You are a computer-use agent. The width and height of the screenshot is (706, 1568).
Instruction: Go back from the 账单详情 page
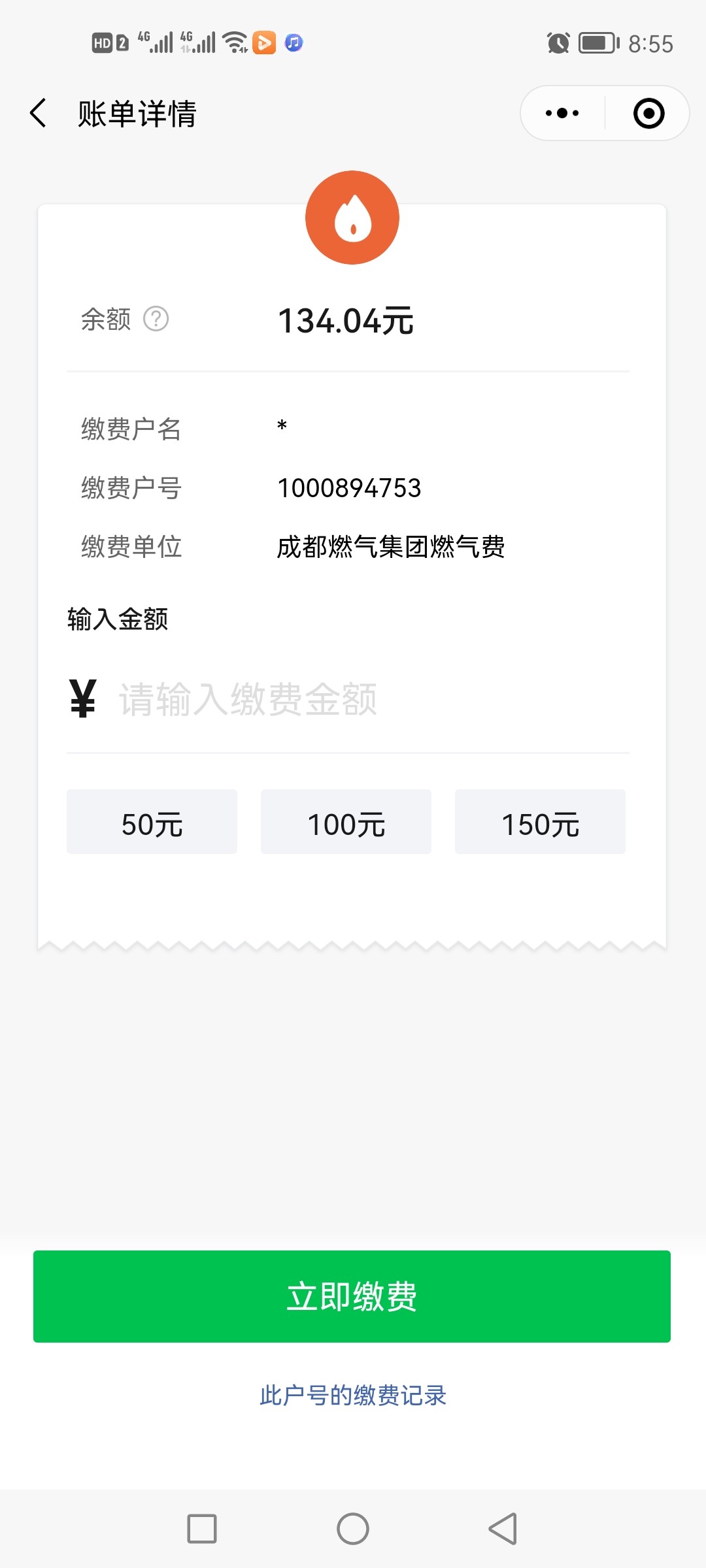click(39, 113)
